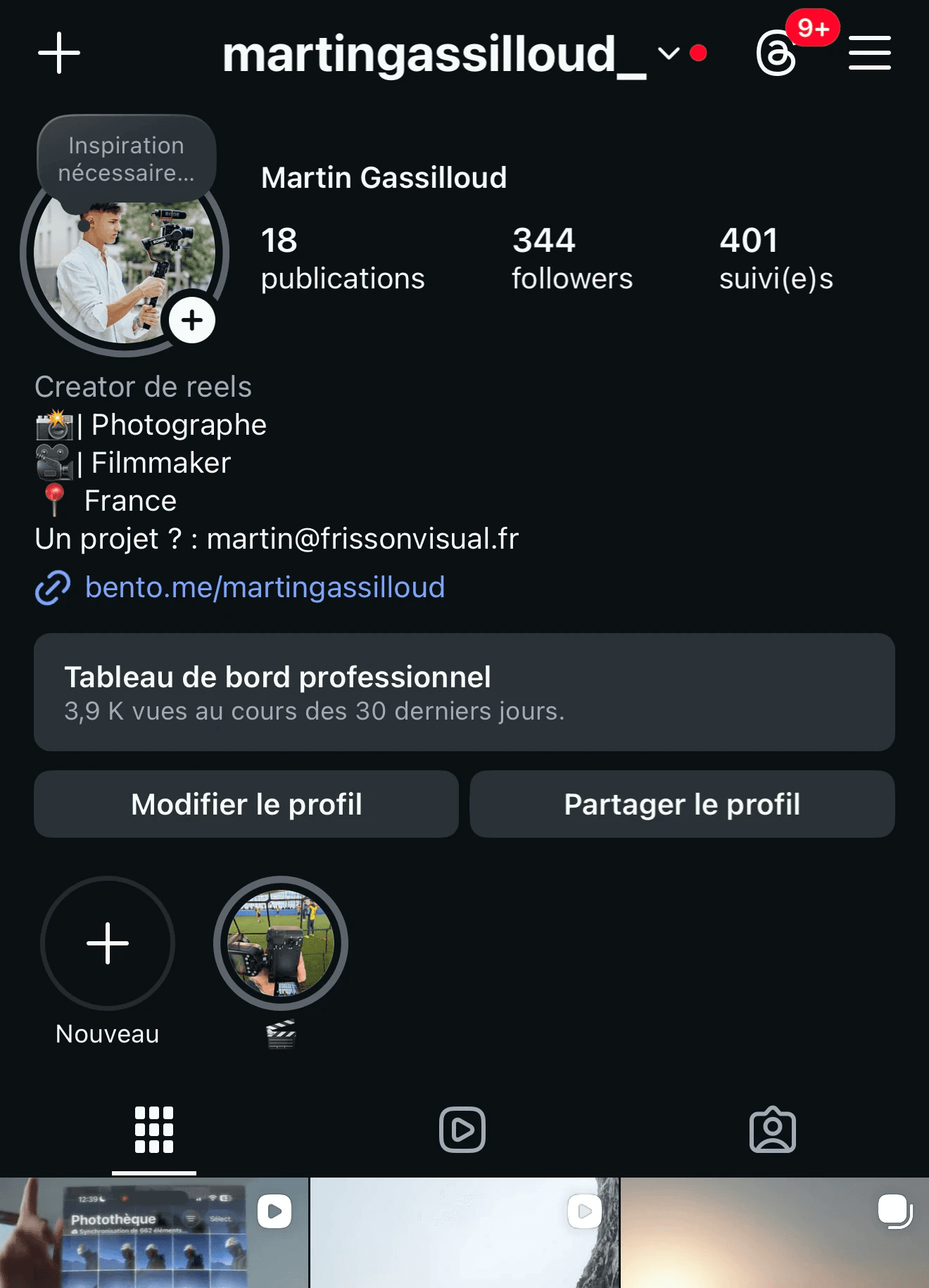Viewport: 929px width, 1288px height.
Task: Switch to the tagged photos tab
Action: click(x=772, y=1130)
